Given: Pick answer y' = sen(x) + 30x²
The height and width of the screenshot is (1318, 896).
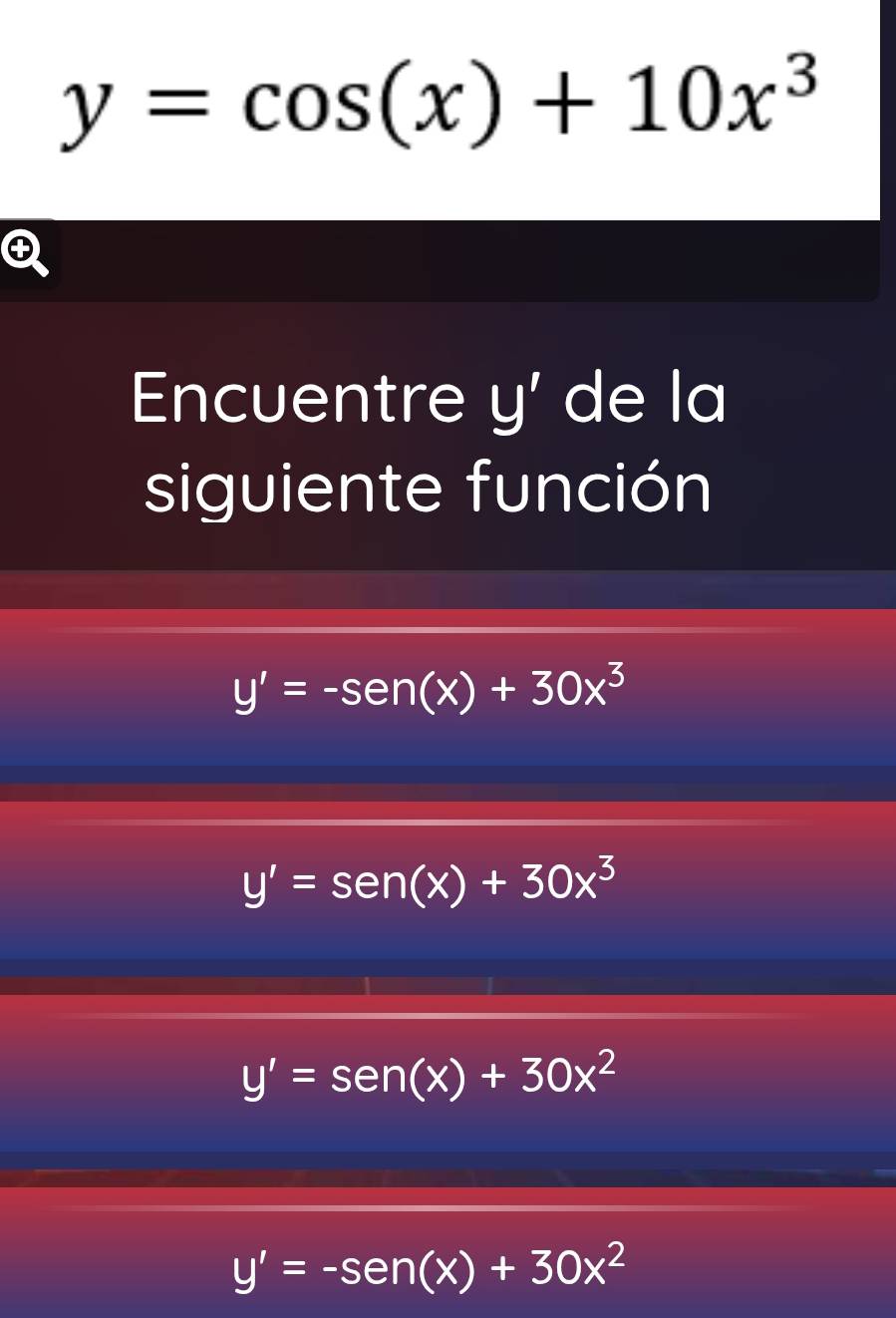Looking at the screenshot, I should point(430,1074).
